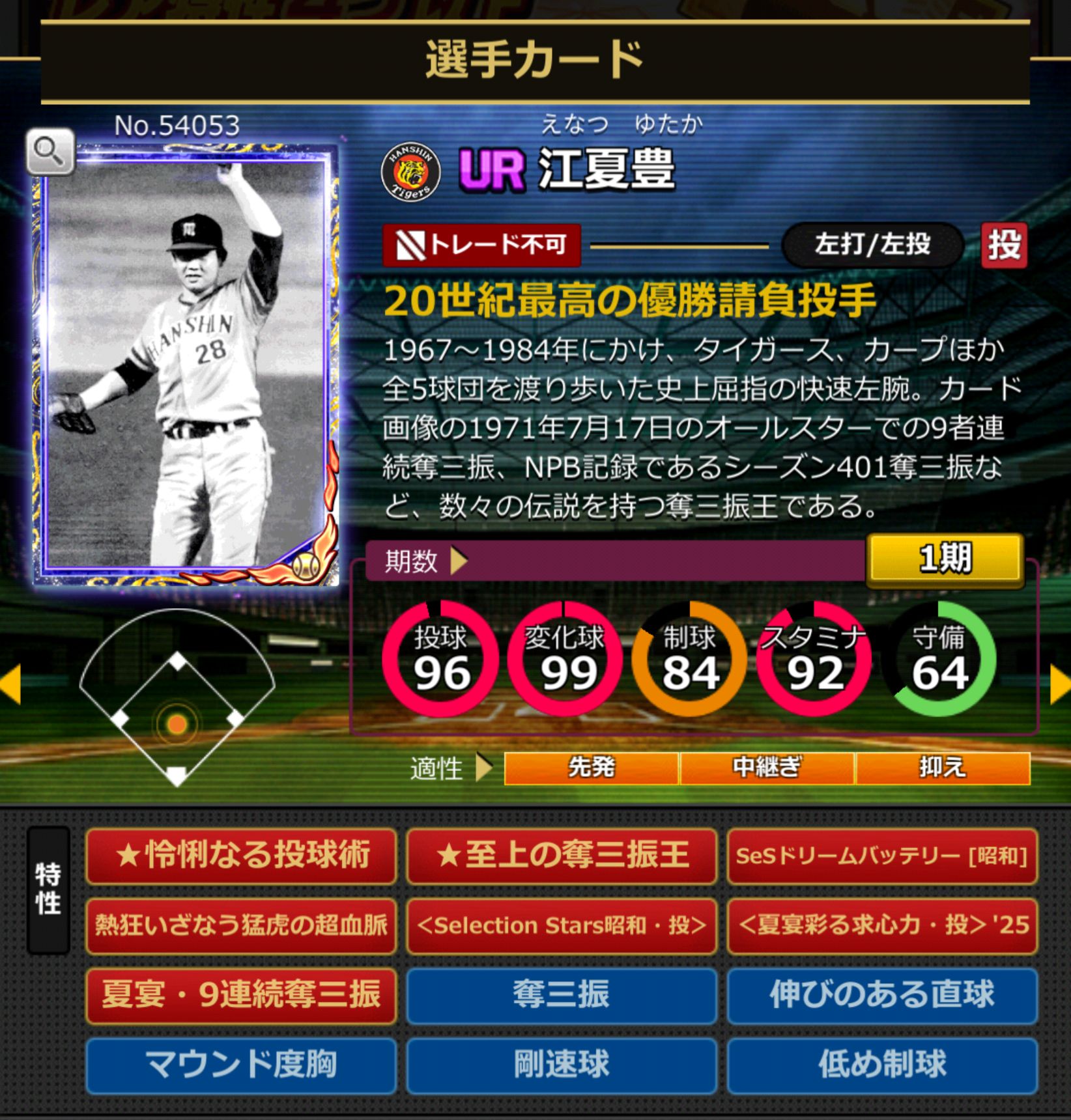Open the ★怜悧なる投球術 trait

(x=241, y=856)
